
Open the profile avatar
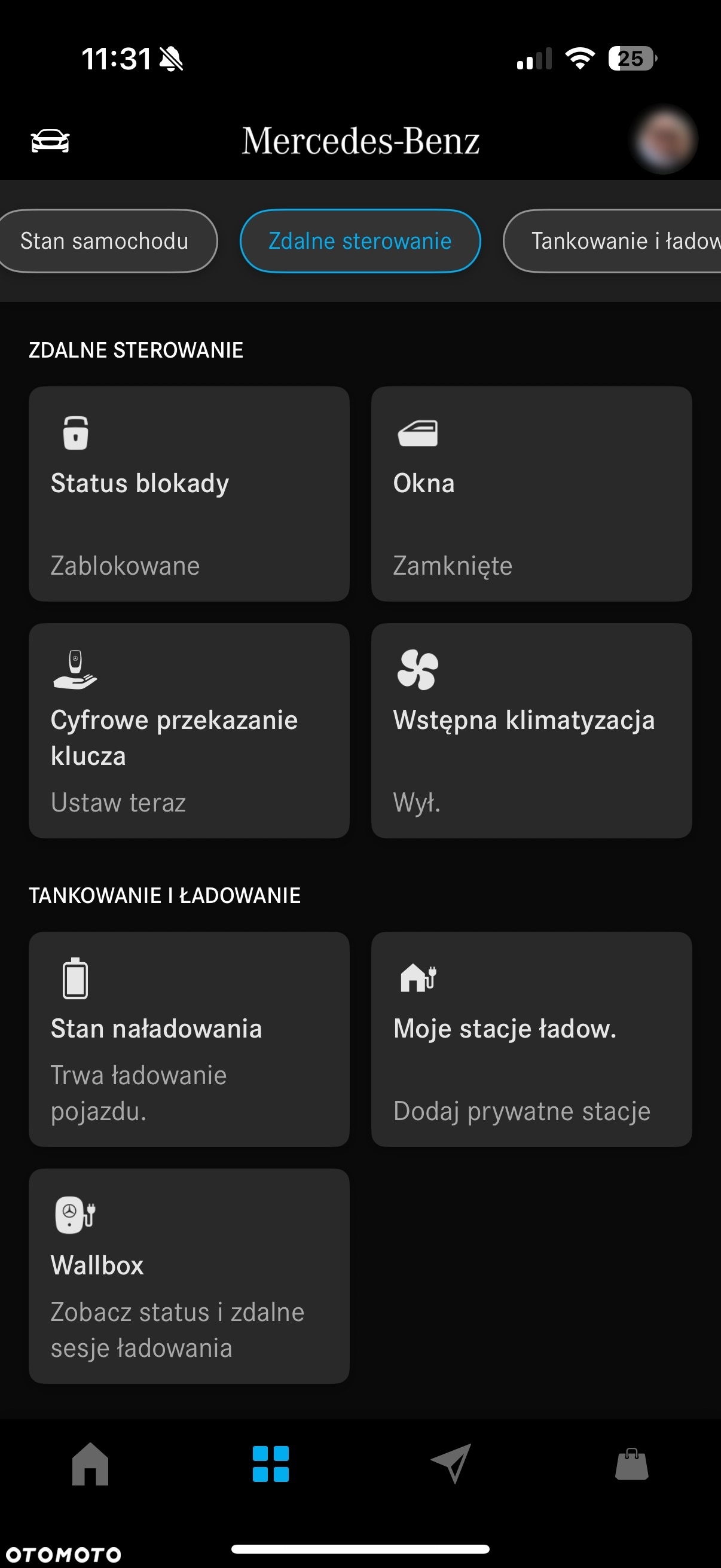tap(664, 139)
